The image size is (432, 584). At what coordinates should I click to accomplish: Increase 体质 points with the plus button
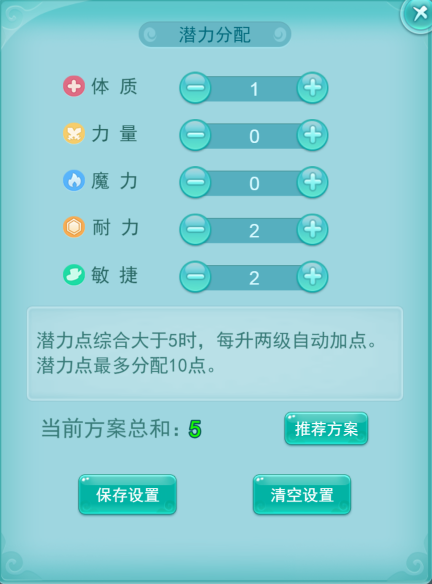coord(312,88)
